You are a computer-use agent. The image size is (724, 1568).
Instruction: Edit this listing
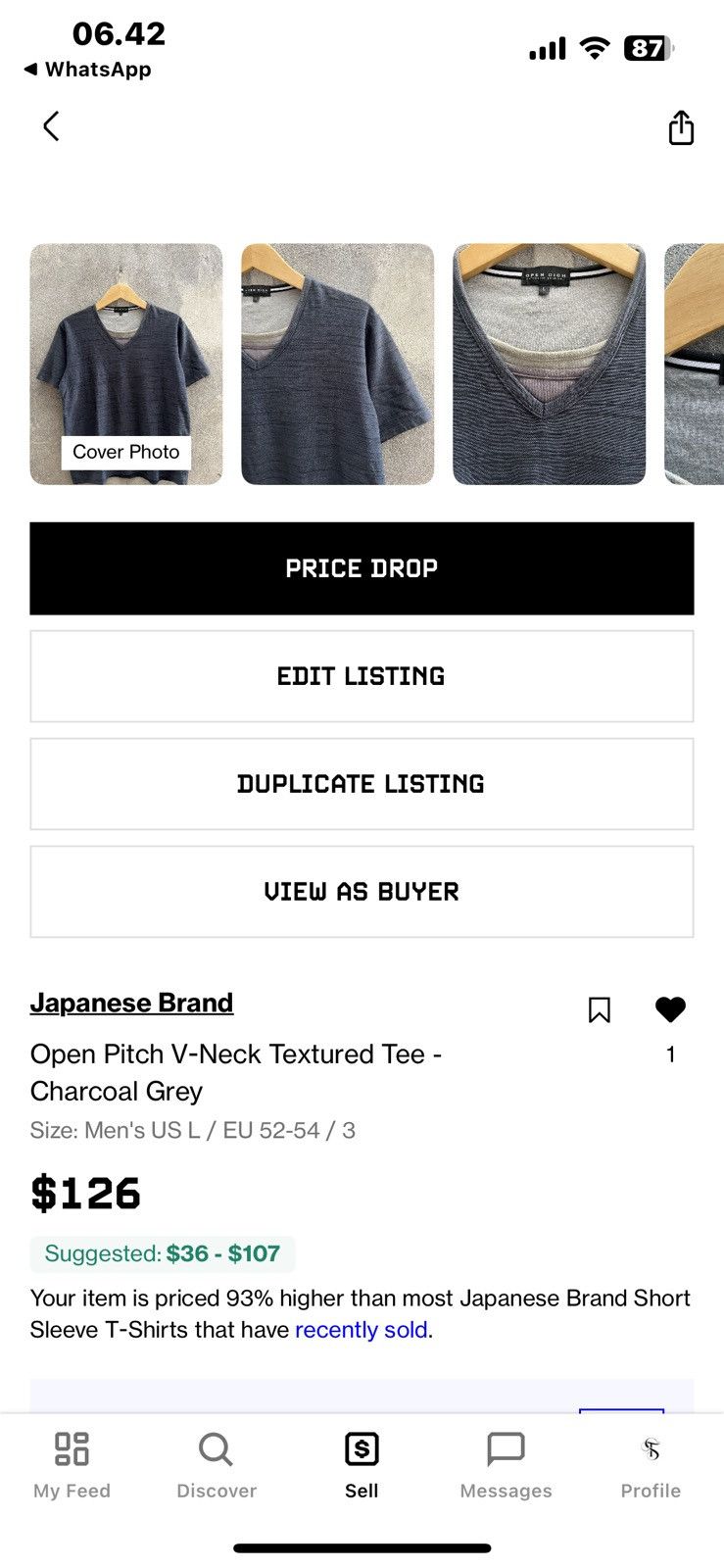click(x=362, y=676)
